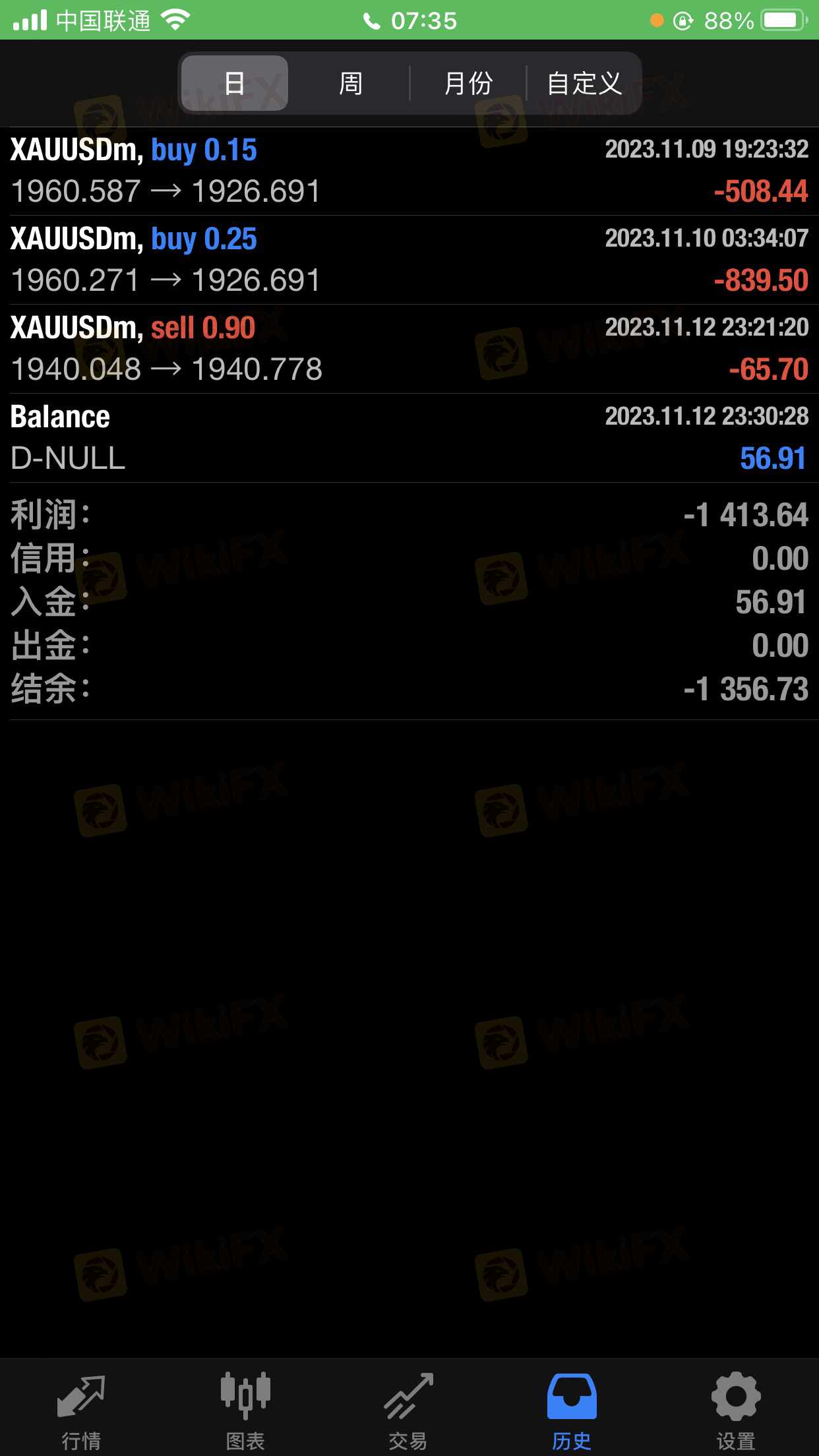Screen dimensions: 819x1456
Task: Switch to the 月份 (month) period
Action: pyautogui.click(x=468, y=83)
